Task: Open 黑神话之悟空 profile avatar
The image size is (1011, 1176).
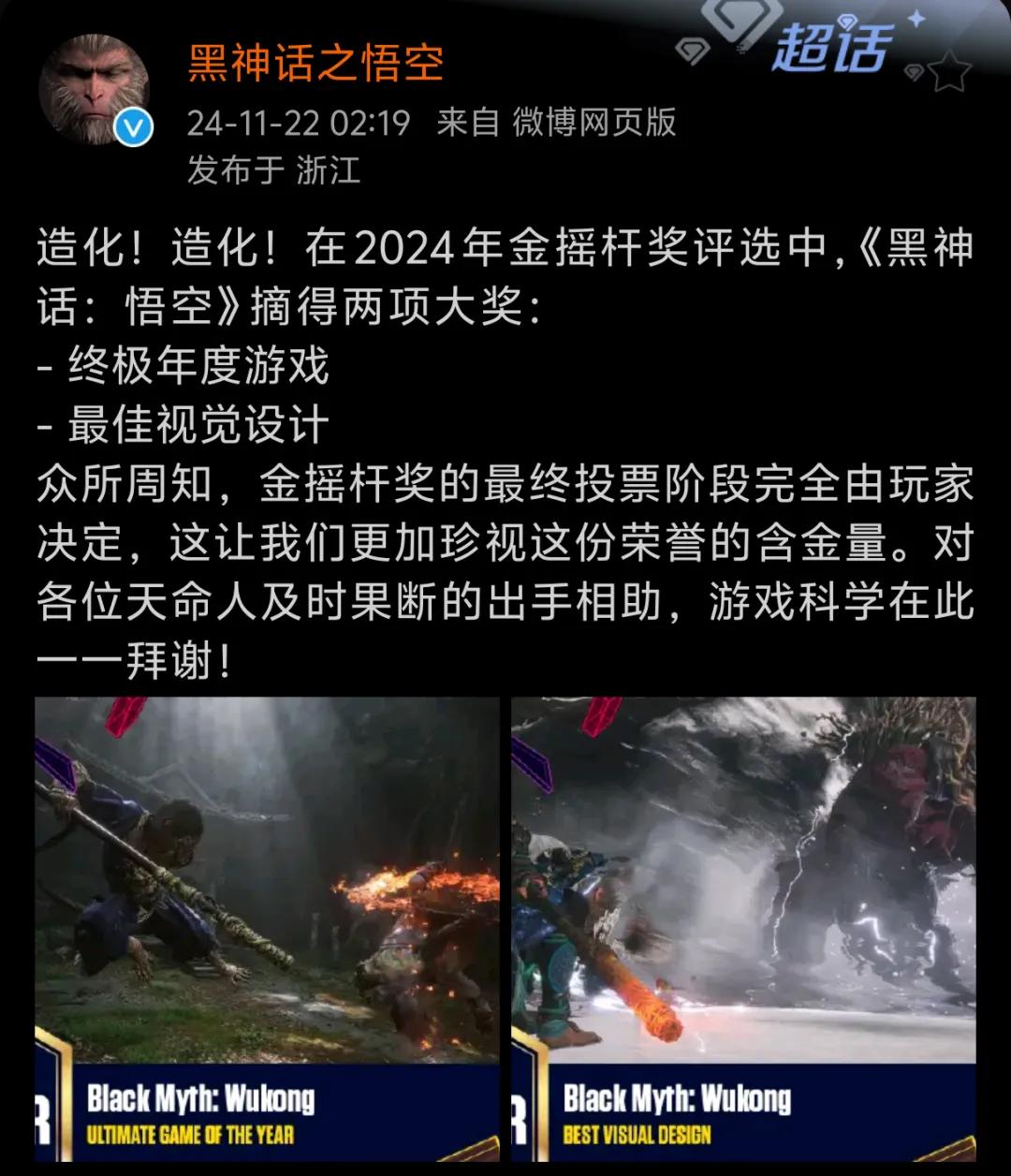Action: click(94, 90)
